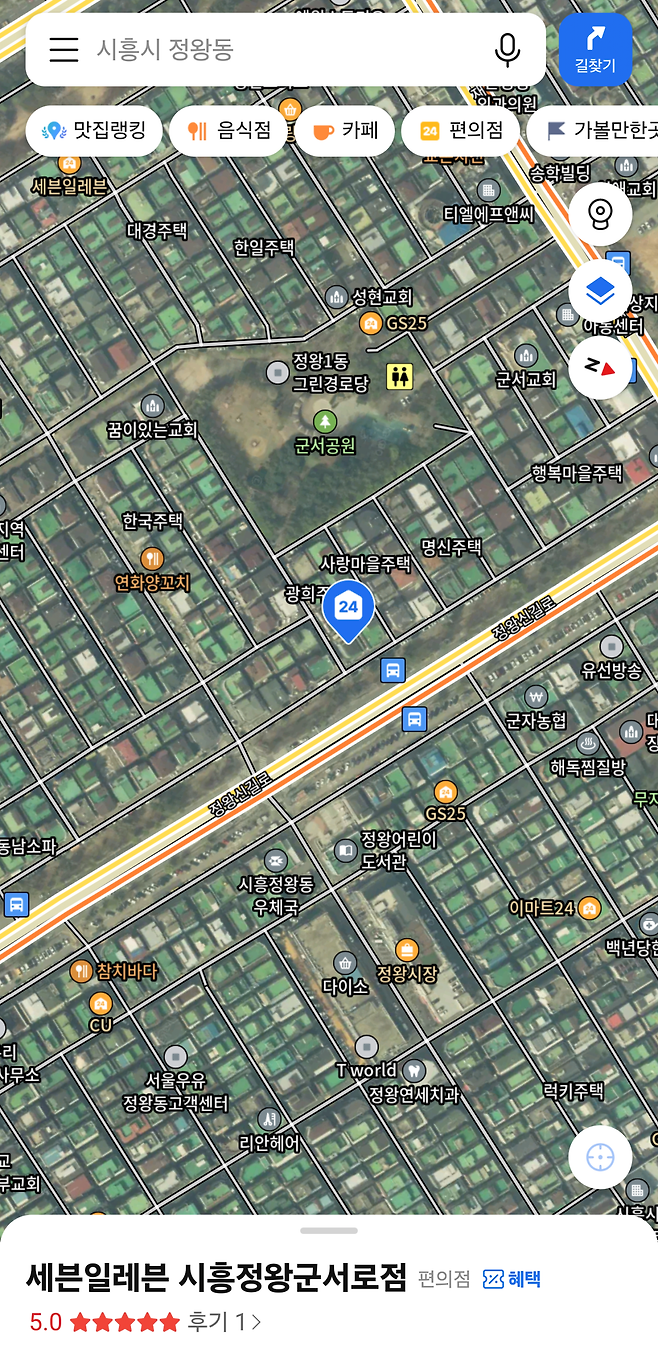Image resolution: width=658 pixels, height=1349 pixels.
Task: Open 후기 1 reviews
Action: (224, 1322)
